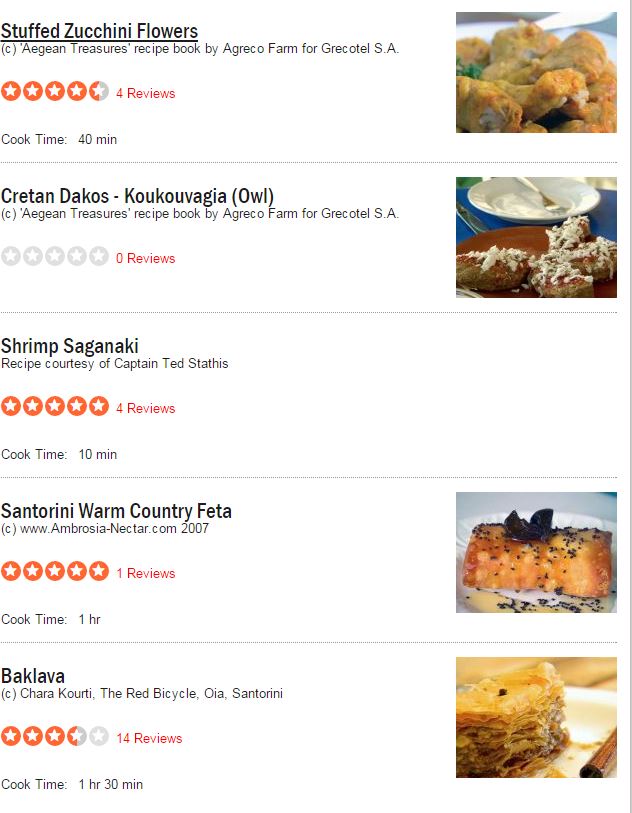Tap the Santorini Warm Country Feta photo
Image resolution: width=632 pixels, height=813 pixels.
click(x=536, y=552)
